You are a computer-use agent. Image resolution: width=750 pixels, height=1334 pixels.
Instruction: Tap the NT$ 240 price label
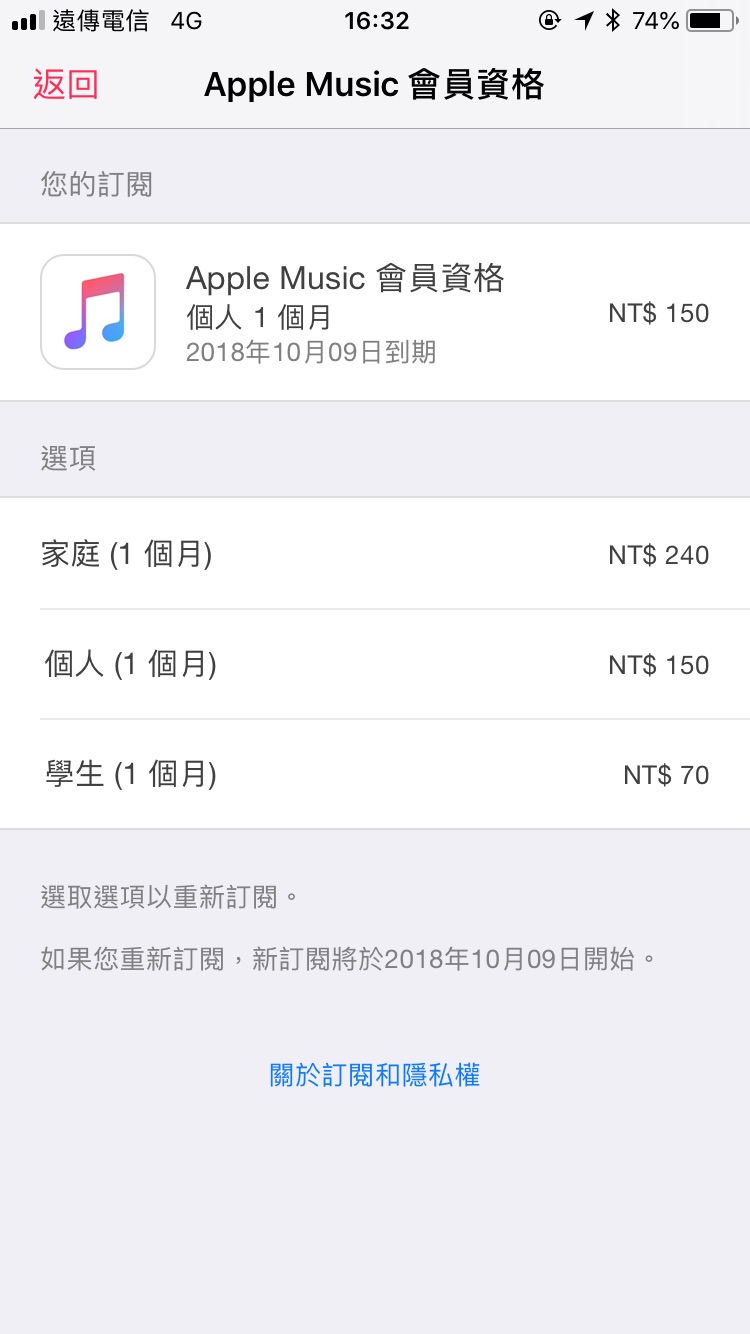661,554
